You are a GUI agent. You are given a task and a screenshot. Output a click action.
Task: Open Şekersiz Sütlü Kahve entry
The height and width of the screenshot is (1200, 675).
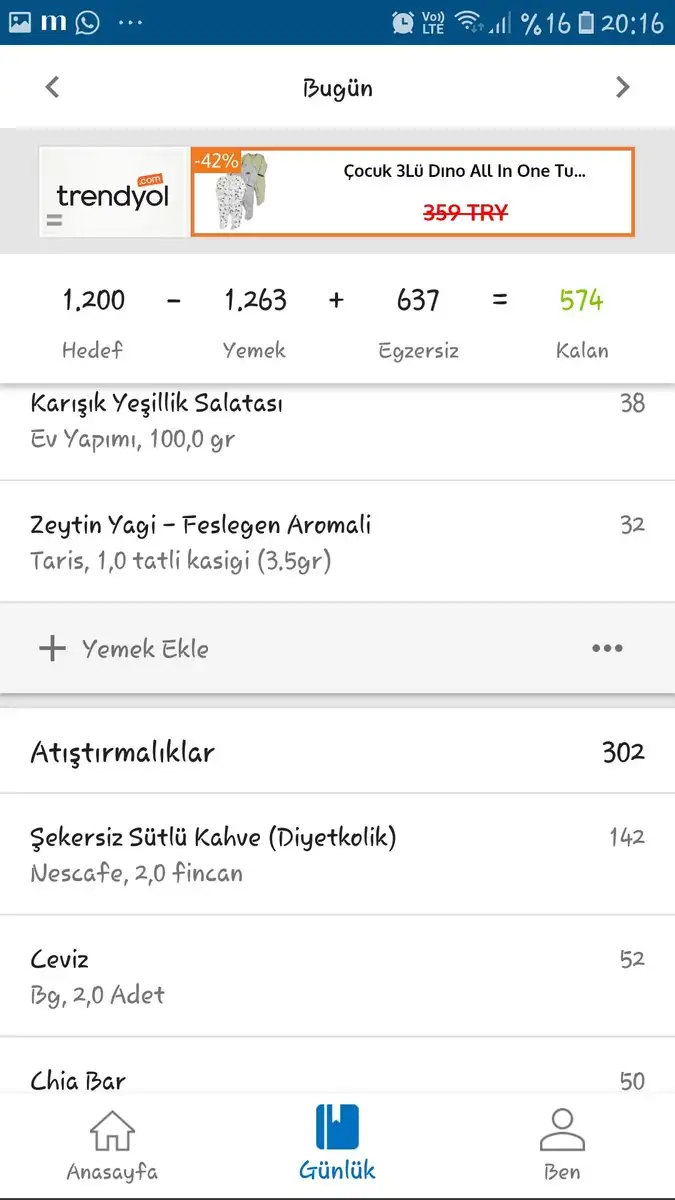coord(337,855)
